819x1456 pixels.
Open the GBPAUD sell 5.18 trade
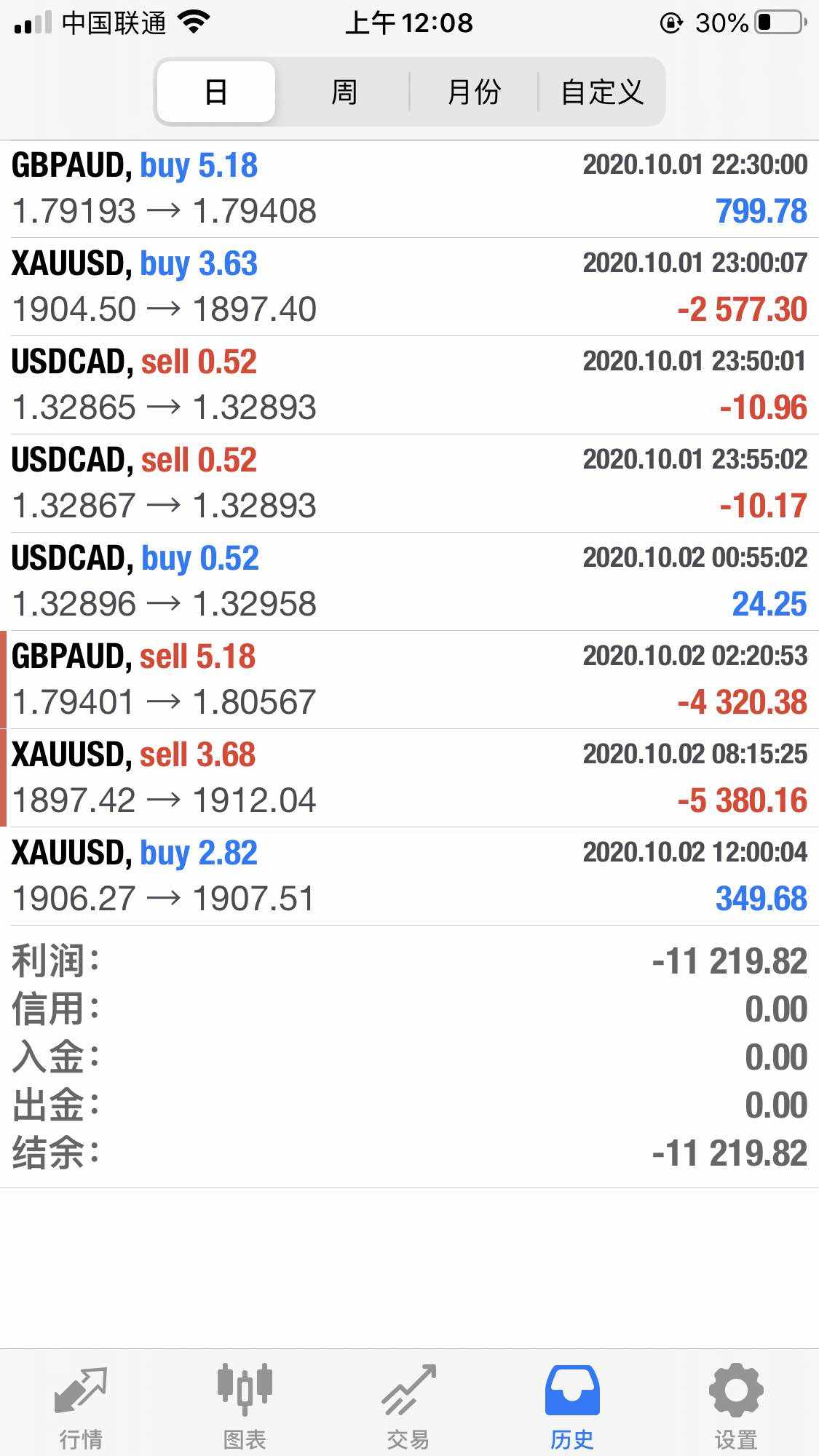point(409,680)
